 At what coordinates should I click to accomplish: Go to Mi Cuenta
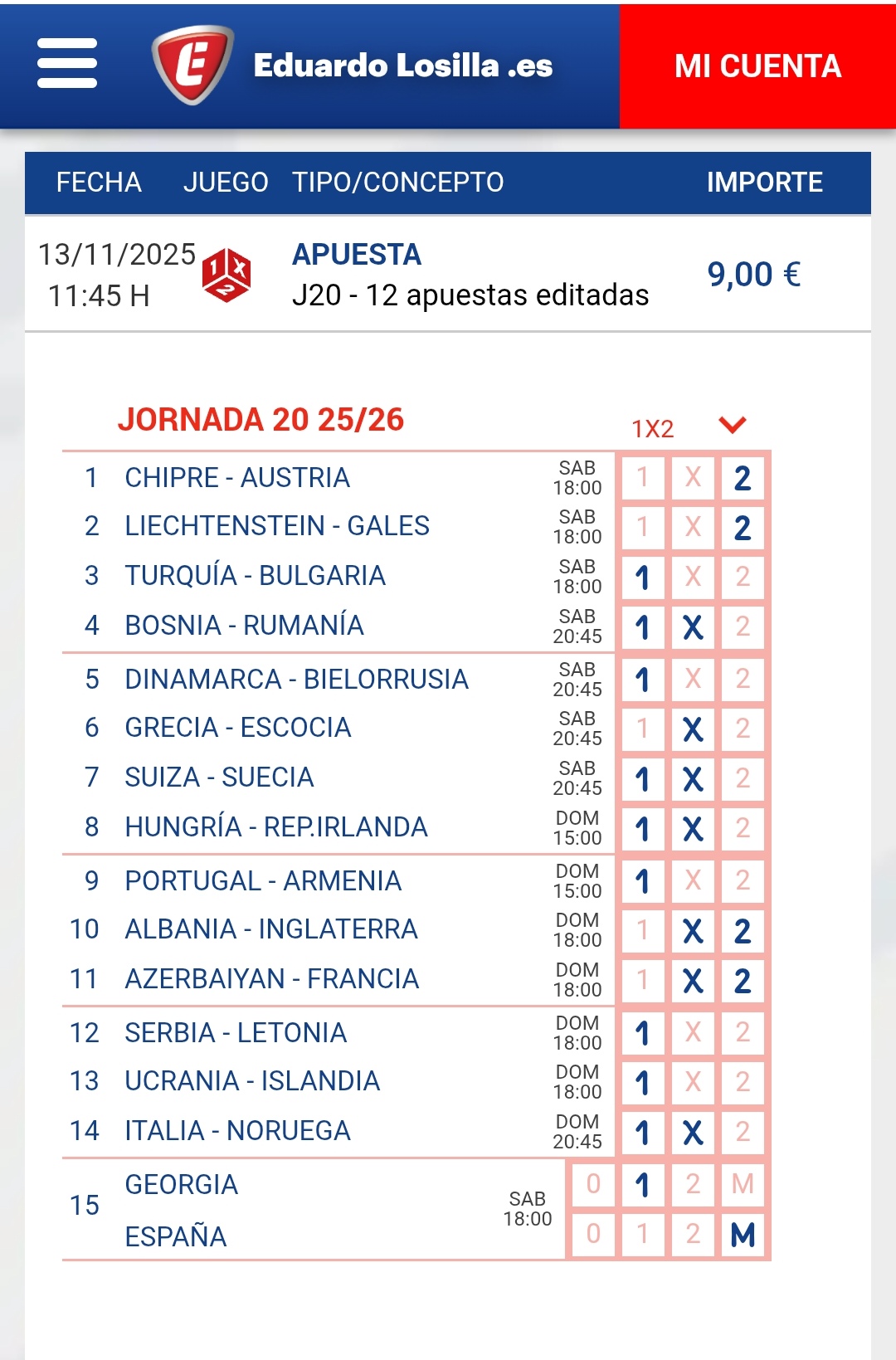[757, 66]
